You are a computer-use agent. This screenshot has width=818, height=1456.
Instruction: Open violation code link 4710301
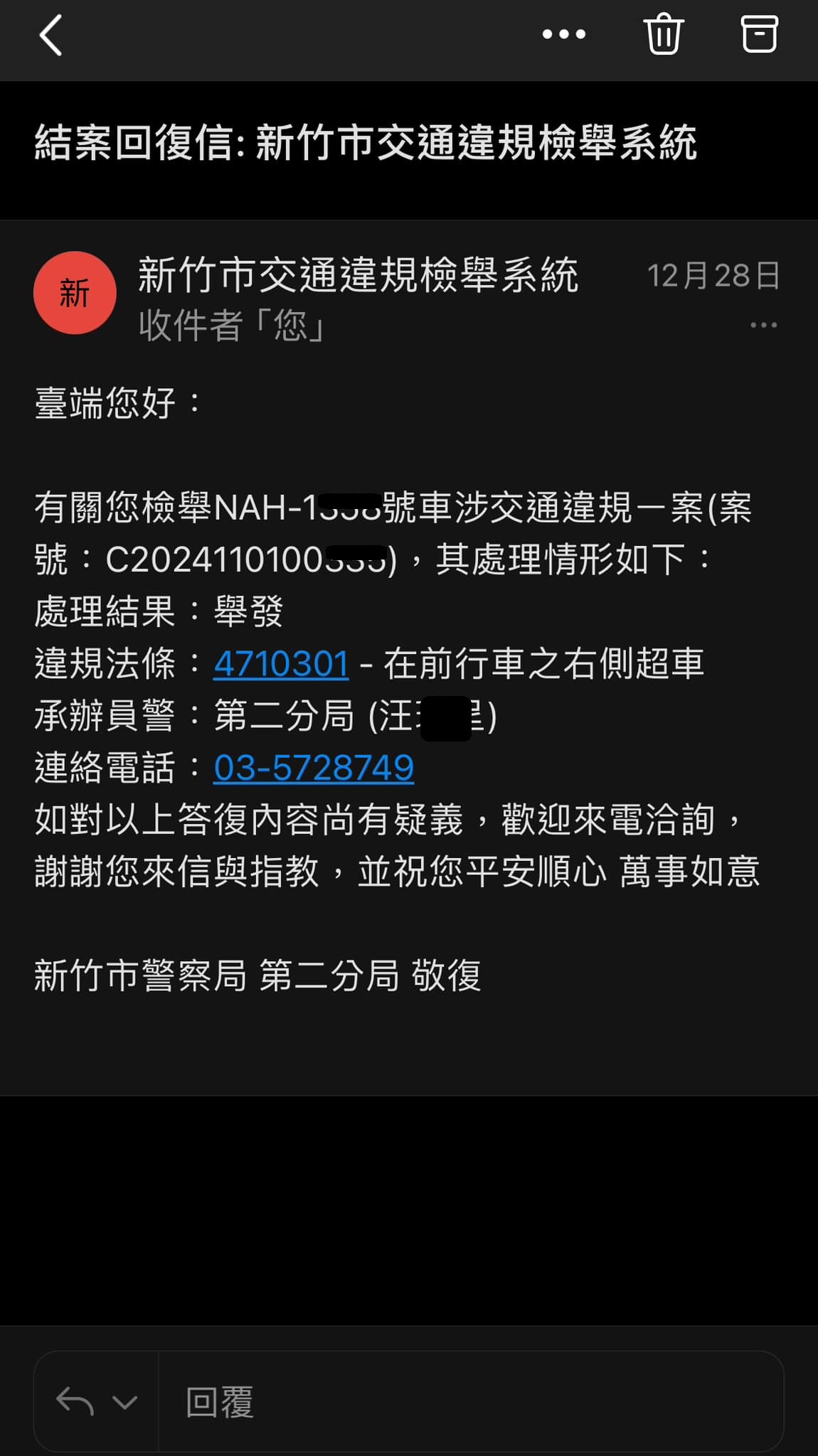[x=281, y=664]
